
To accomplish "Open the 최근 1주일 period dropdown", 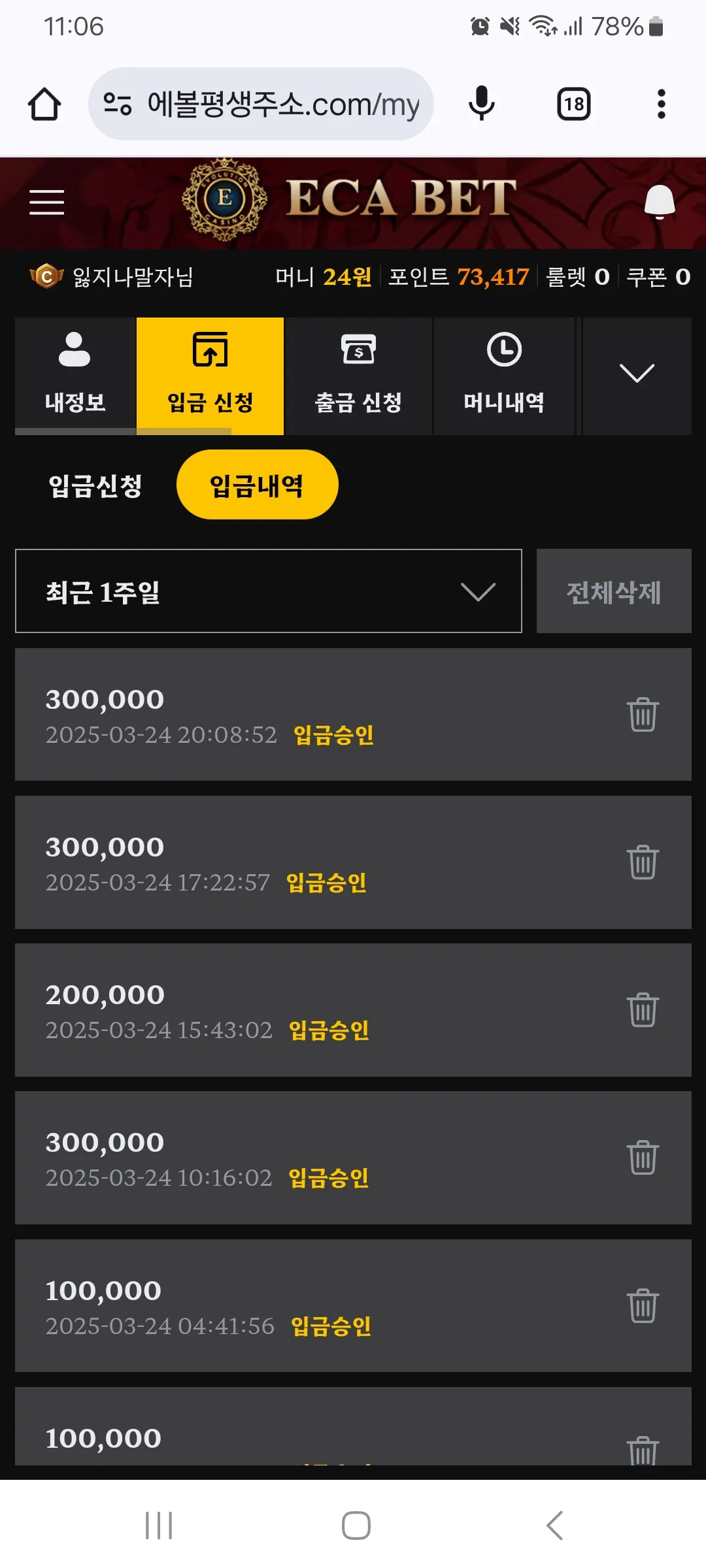I will pos(269,591).
